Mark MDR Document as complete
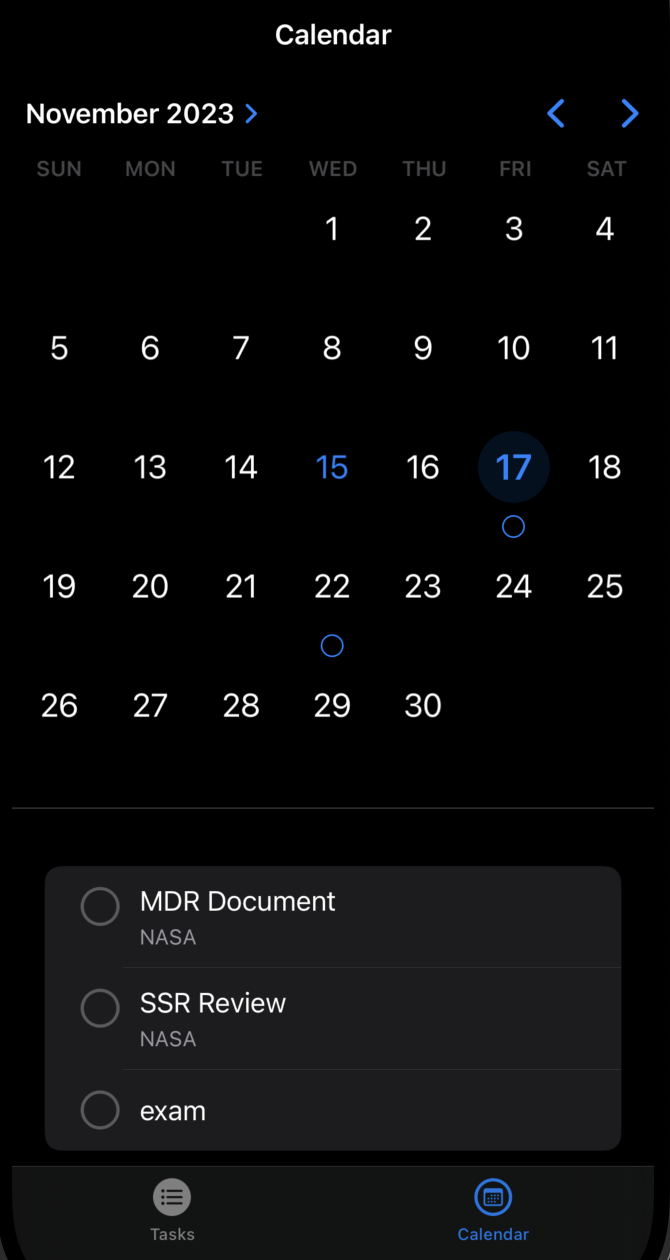This screenshot has height=1260, width=670. pos(100,907)
